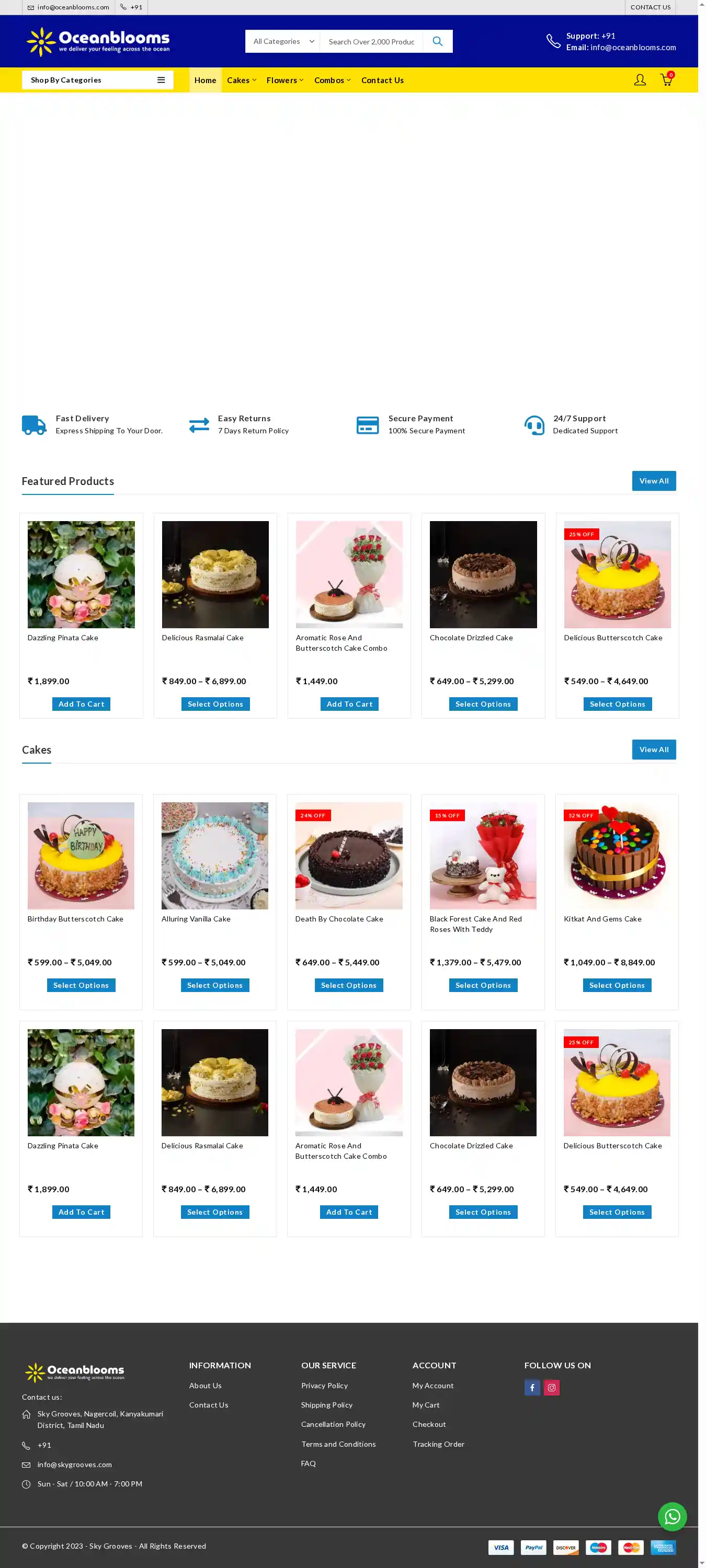
Task: Go to Contact Us in the yellow menu bar
Action: tap(382, 80)
